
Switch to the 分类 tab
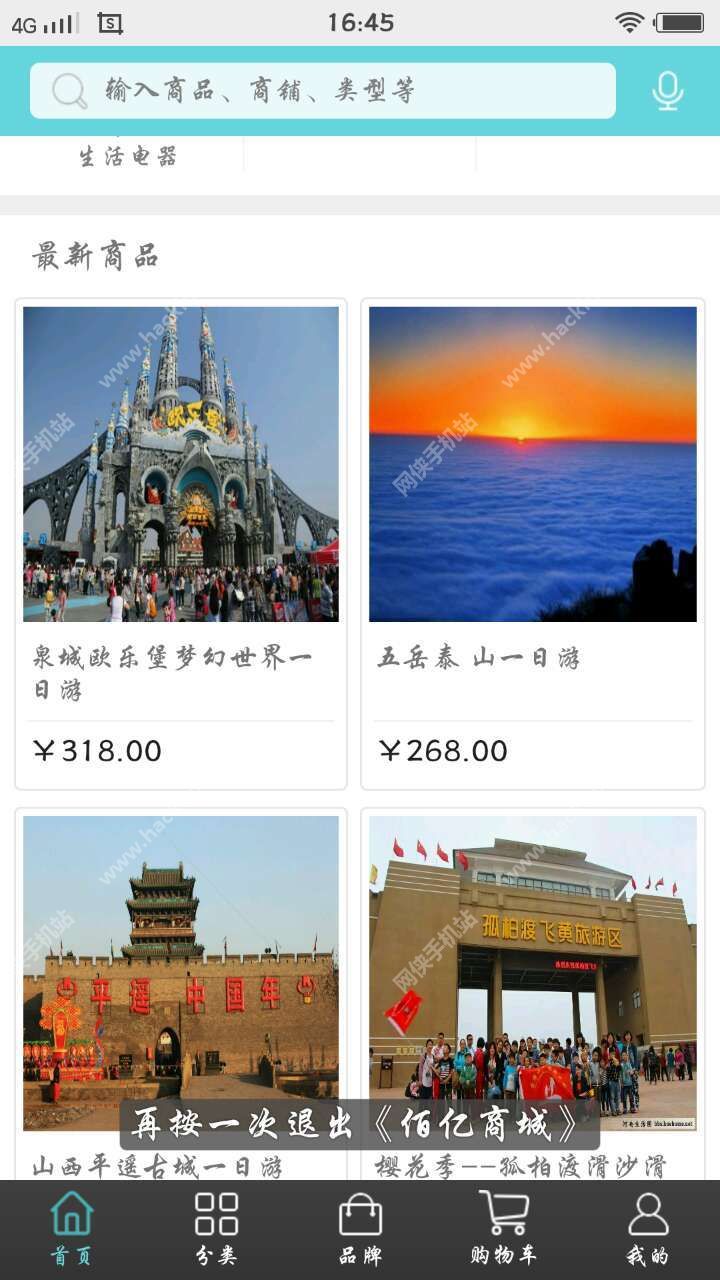[x=216, y=1229]
